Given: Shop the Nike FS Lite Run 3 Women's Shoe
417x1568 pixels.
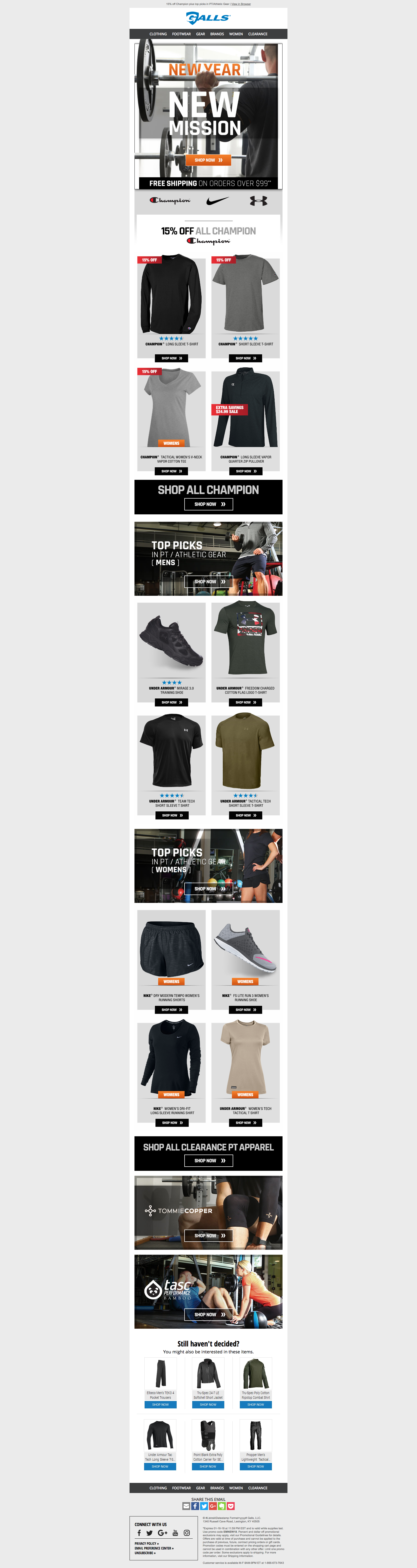Looking at the screenshot, I should pos(245,1010).
